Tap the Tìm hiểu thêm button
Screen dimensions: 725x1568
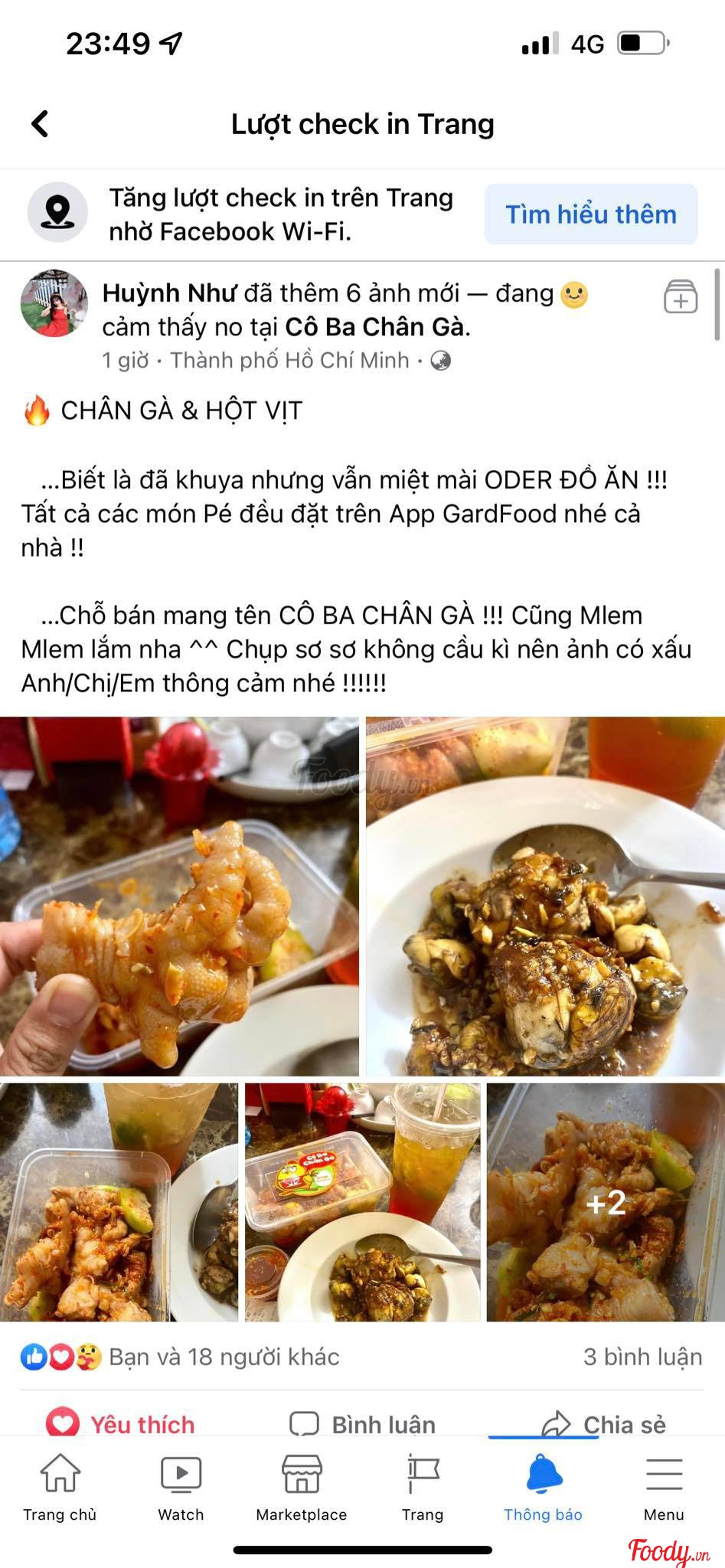pyautogui.click(x=590, y=214)
